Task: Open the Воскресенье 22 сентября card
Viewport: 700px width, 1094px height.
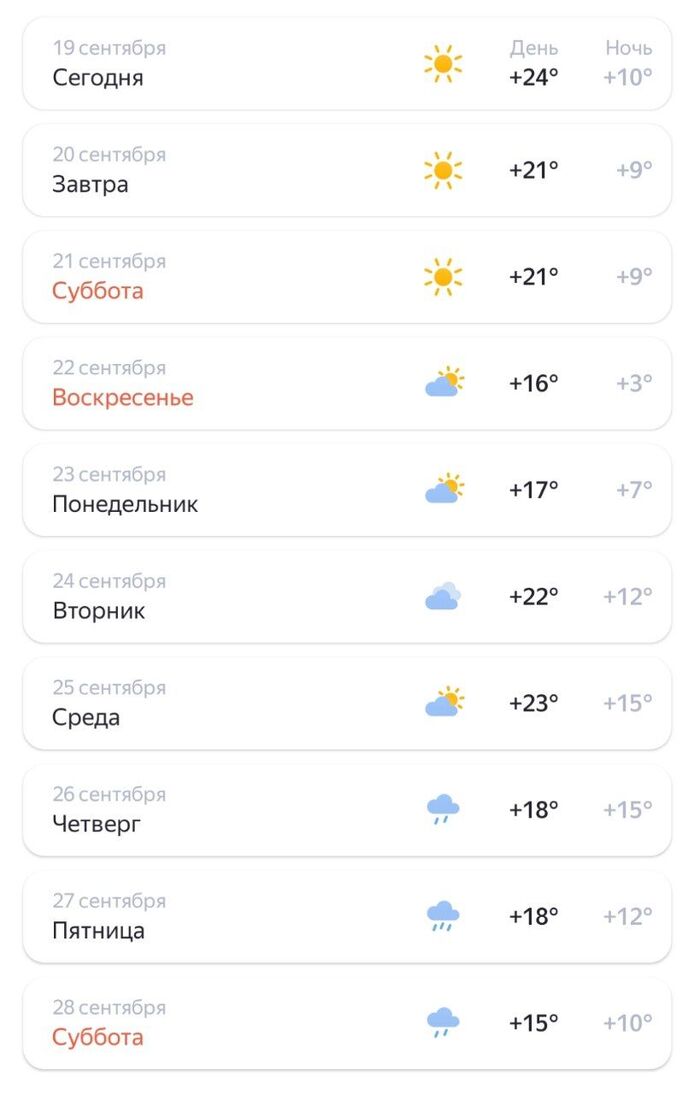Action: [x=346, y=383]
